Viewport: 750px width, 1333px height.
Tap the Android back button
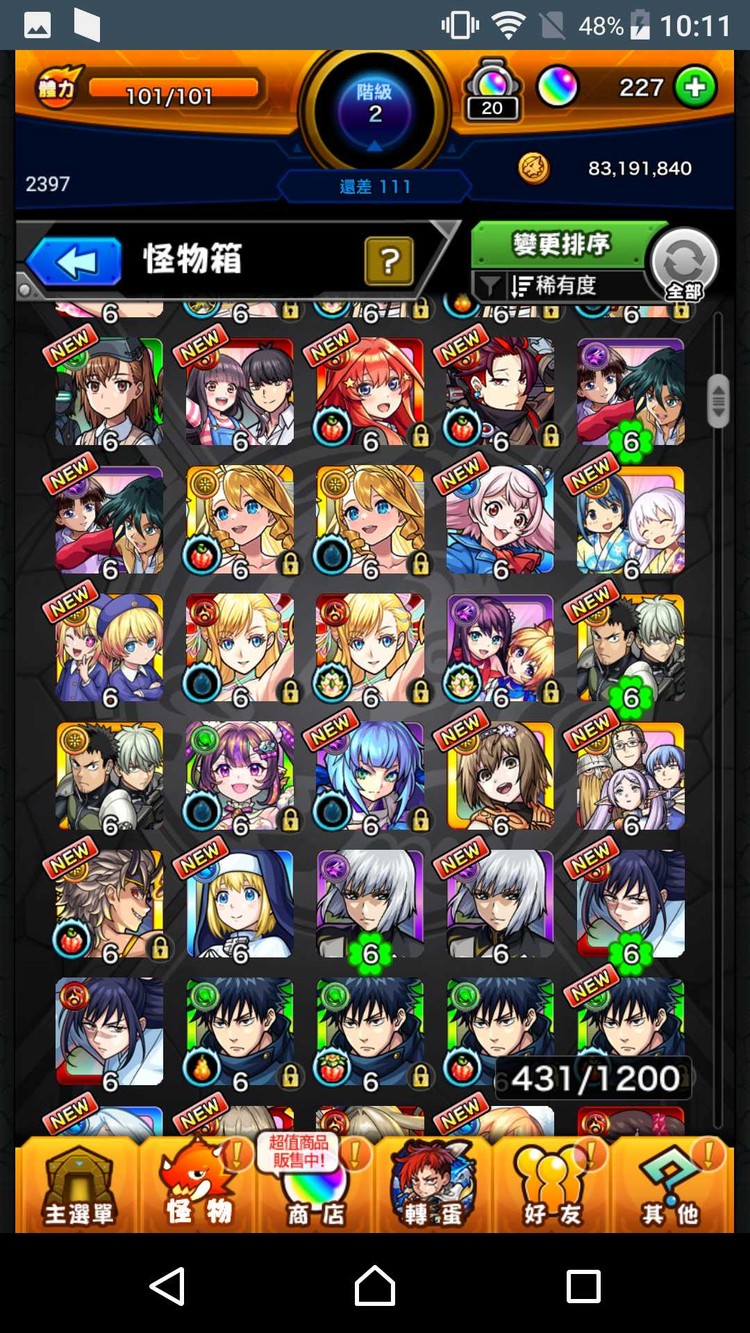point(167,1285)
